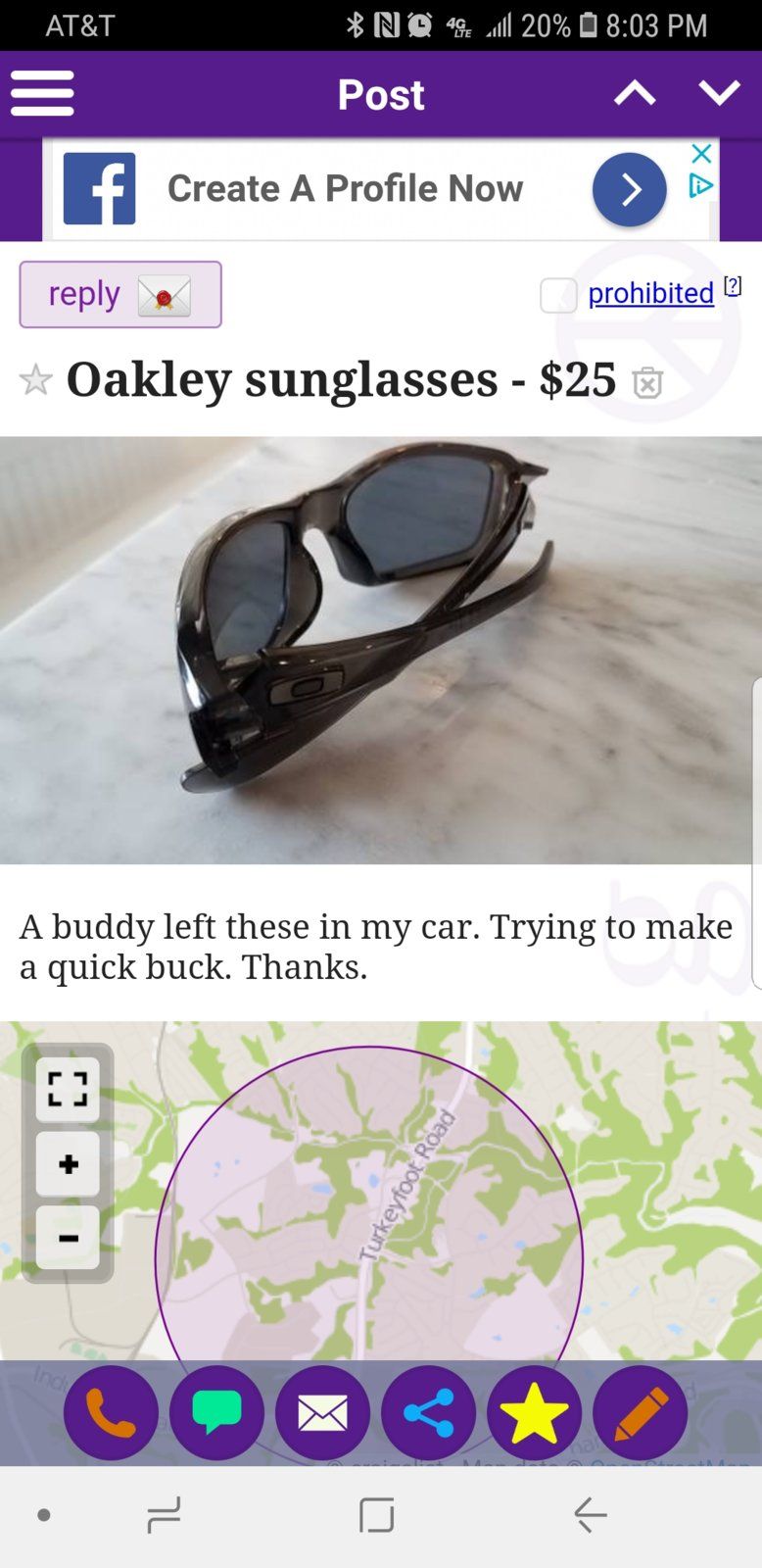Open the hamburger menu
Viewport: 762px width, 1568px height.
(x=42, y=94)
